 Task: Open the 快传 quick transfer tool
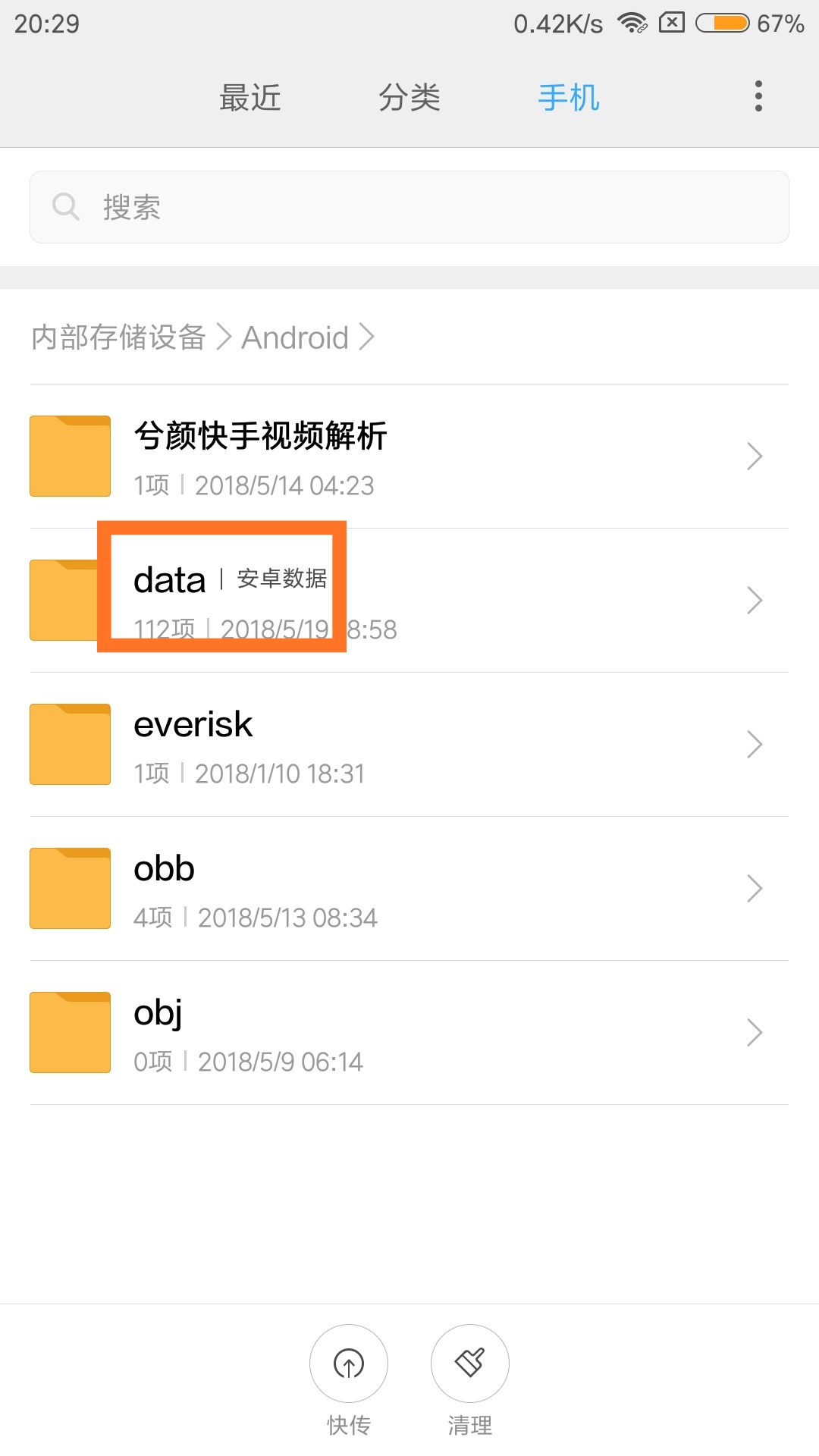(x=349, y=1363)
